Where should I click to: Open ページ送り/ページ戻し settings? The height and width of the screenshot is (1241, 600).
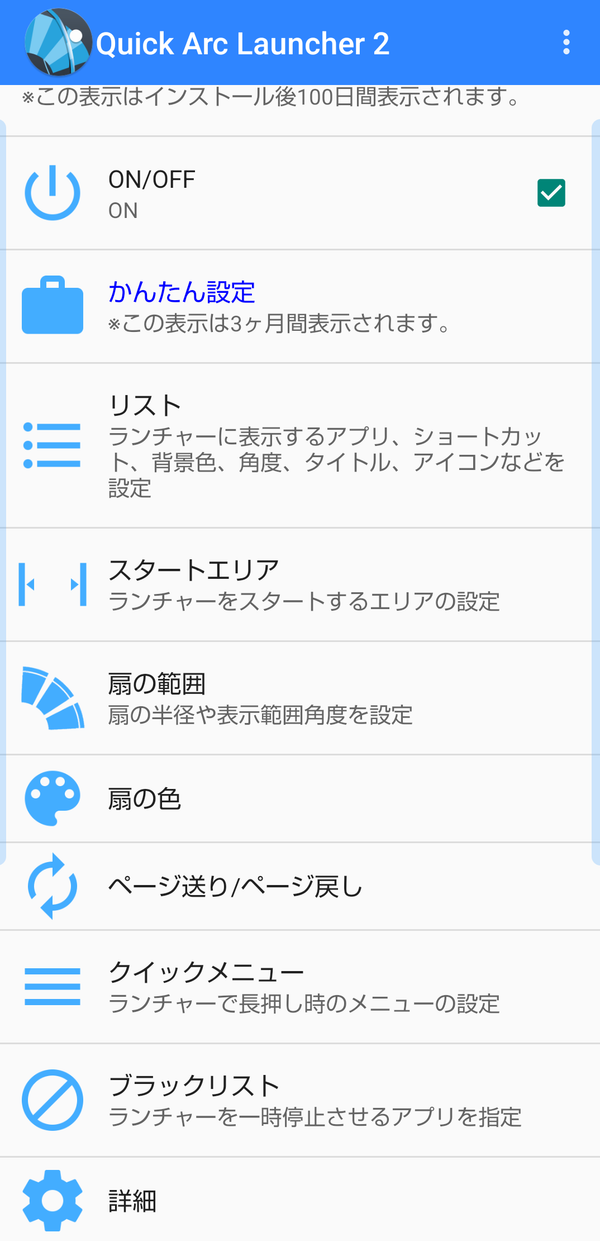pyautogui.click(x=300, y=886)
